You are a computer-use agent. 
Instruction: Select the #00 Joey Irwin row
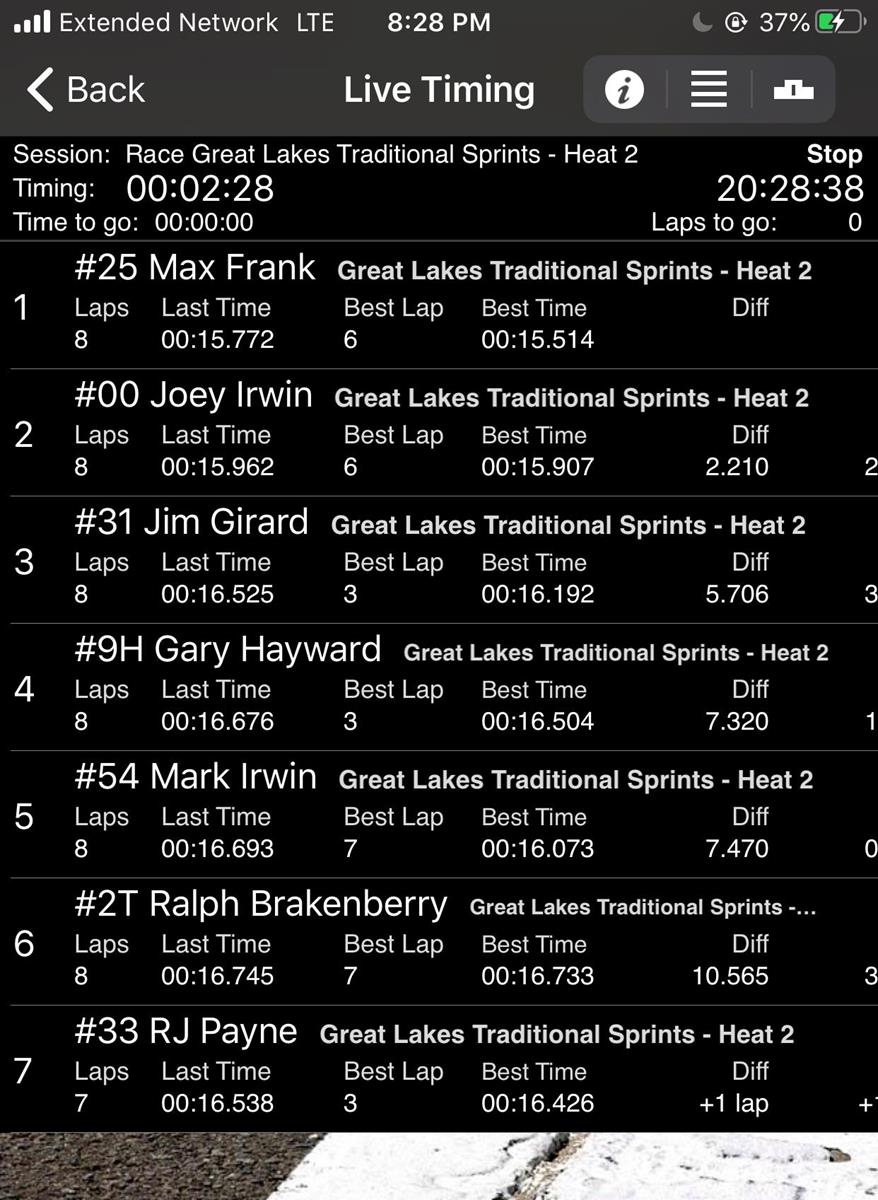[439, 432]
